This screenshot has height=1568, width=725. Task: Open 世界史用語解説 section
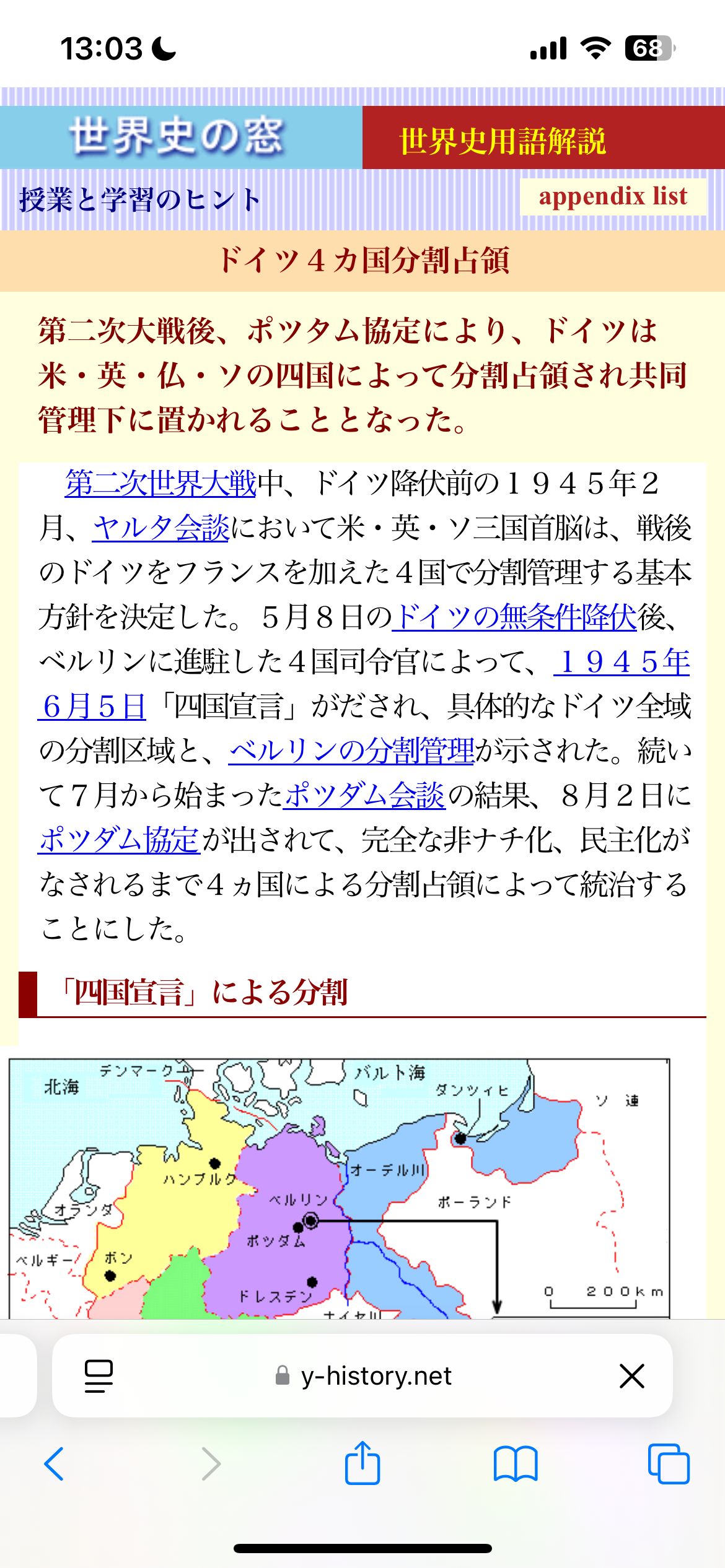pos(502,141)
